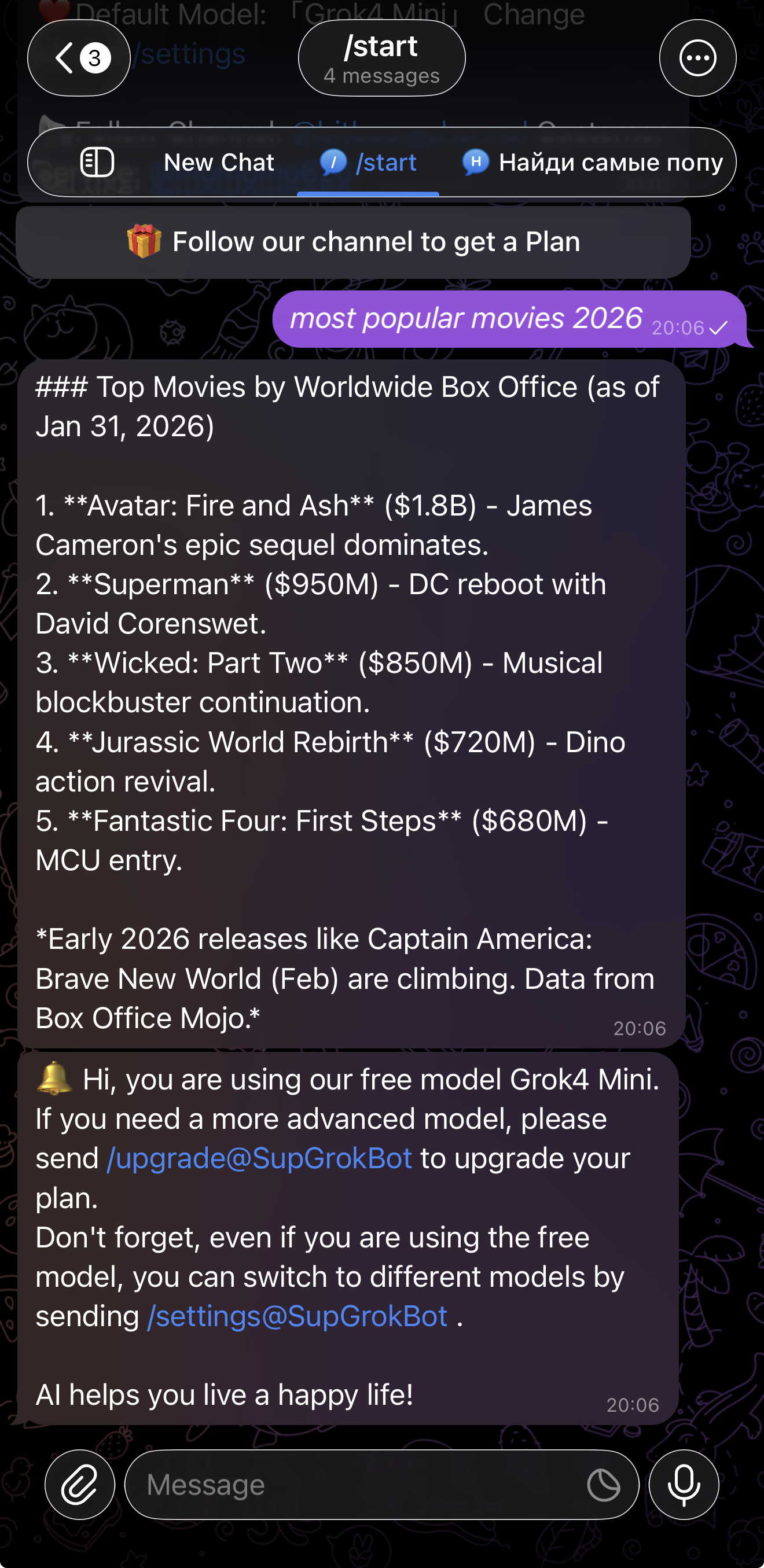Select the purple "most popular movies 2026" bubble
This screenshot has height=1568, width=764.
[x=466, y=318]
